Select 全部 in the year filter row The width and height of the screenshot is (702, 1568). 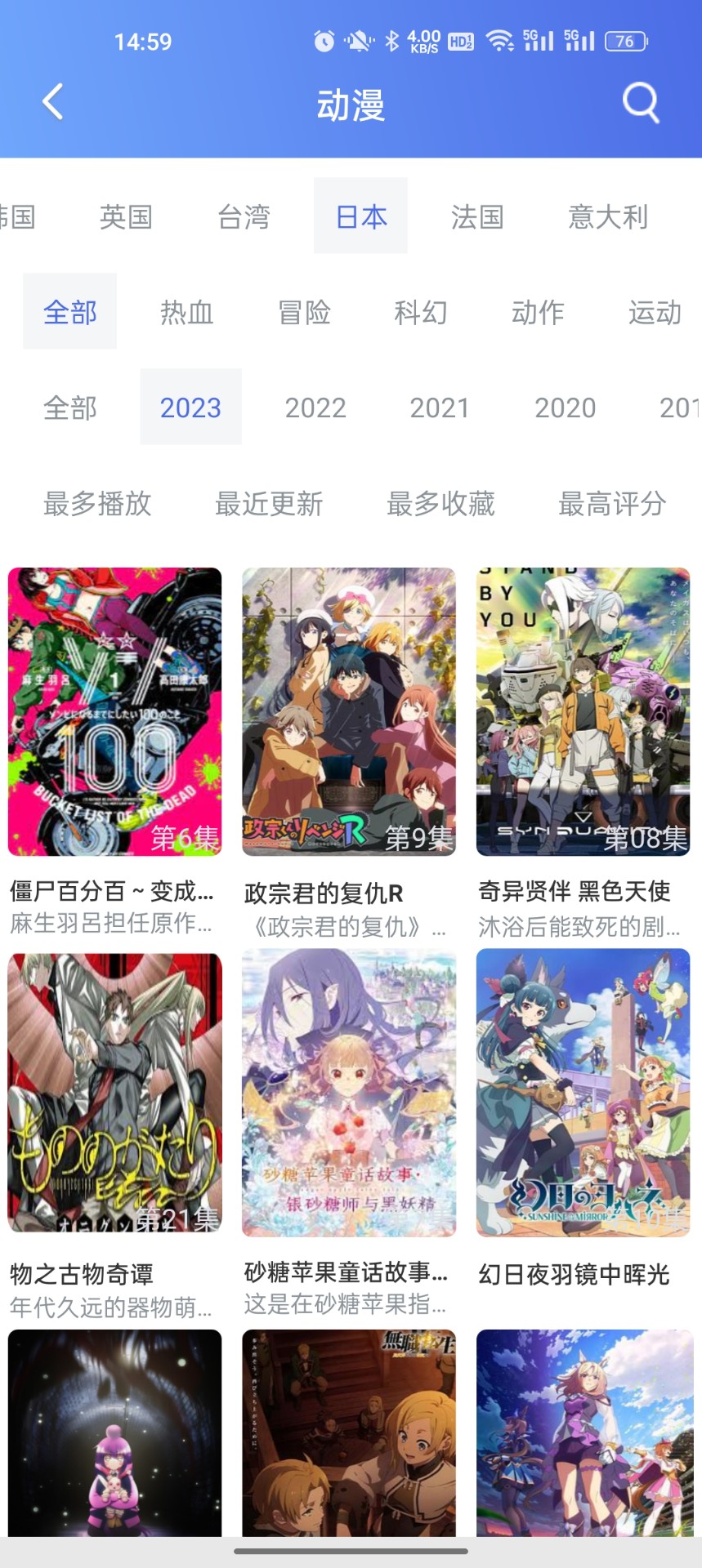coord(71,408)
